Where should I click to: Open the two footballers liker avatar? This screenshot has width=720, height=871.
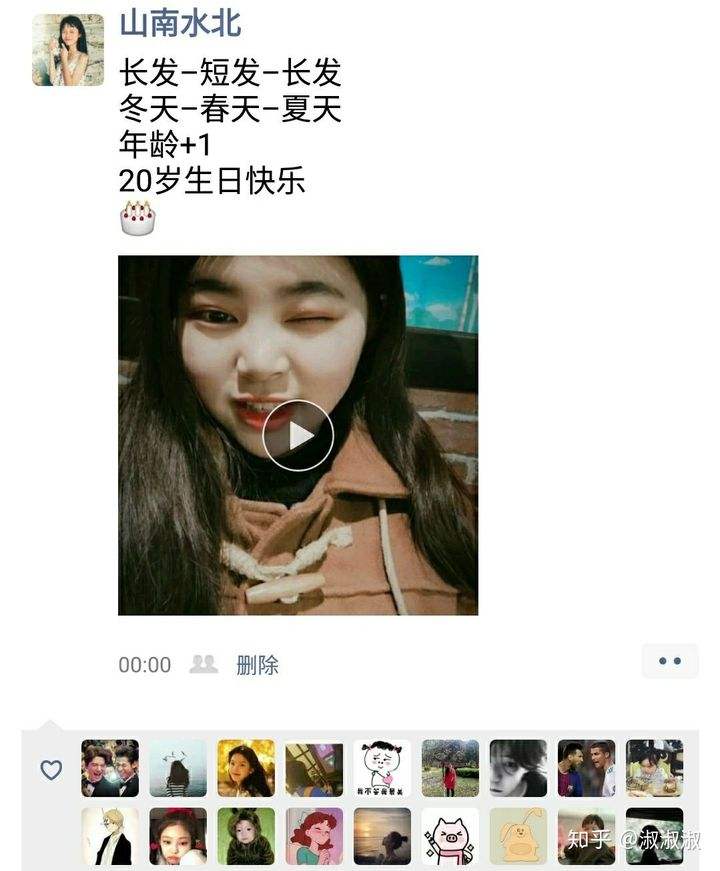click(586, 768)
